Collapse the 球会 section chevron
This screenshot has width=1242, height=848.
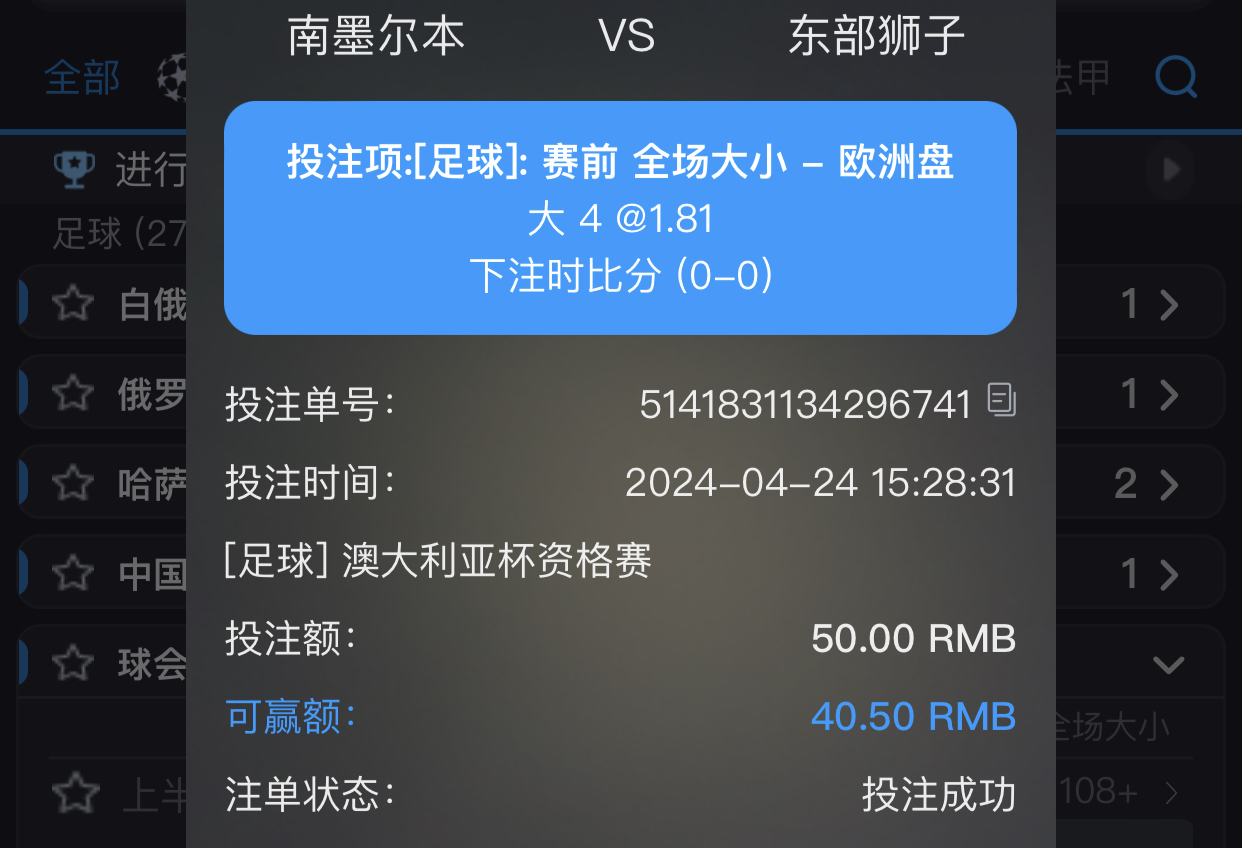click(1168, 663)
